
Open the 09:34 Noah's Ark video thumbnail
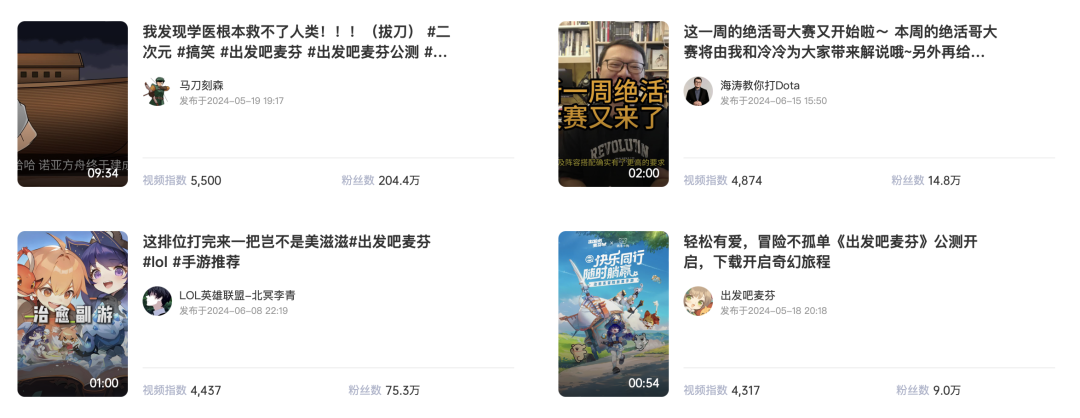tap(72, 103)
